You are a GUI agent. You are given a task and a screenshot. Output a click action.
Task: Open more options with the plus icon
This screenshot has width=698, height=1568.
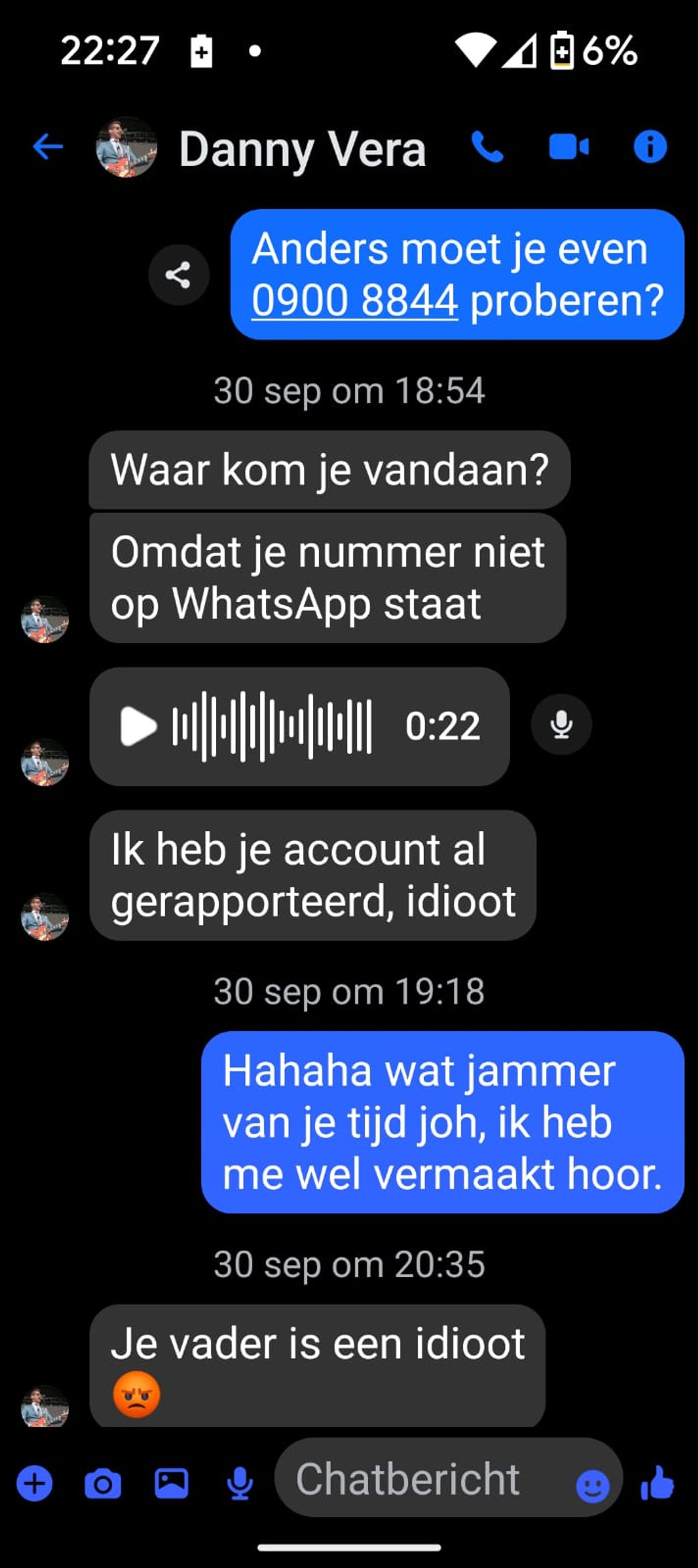(34, 1483)
